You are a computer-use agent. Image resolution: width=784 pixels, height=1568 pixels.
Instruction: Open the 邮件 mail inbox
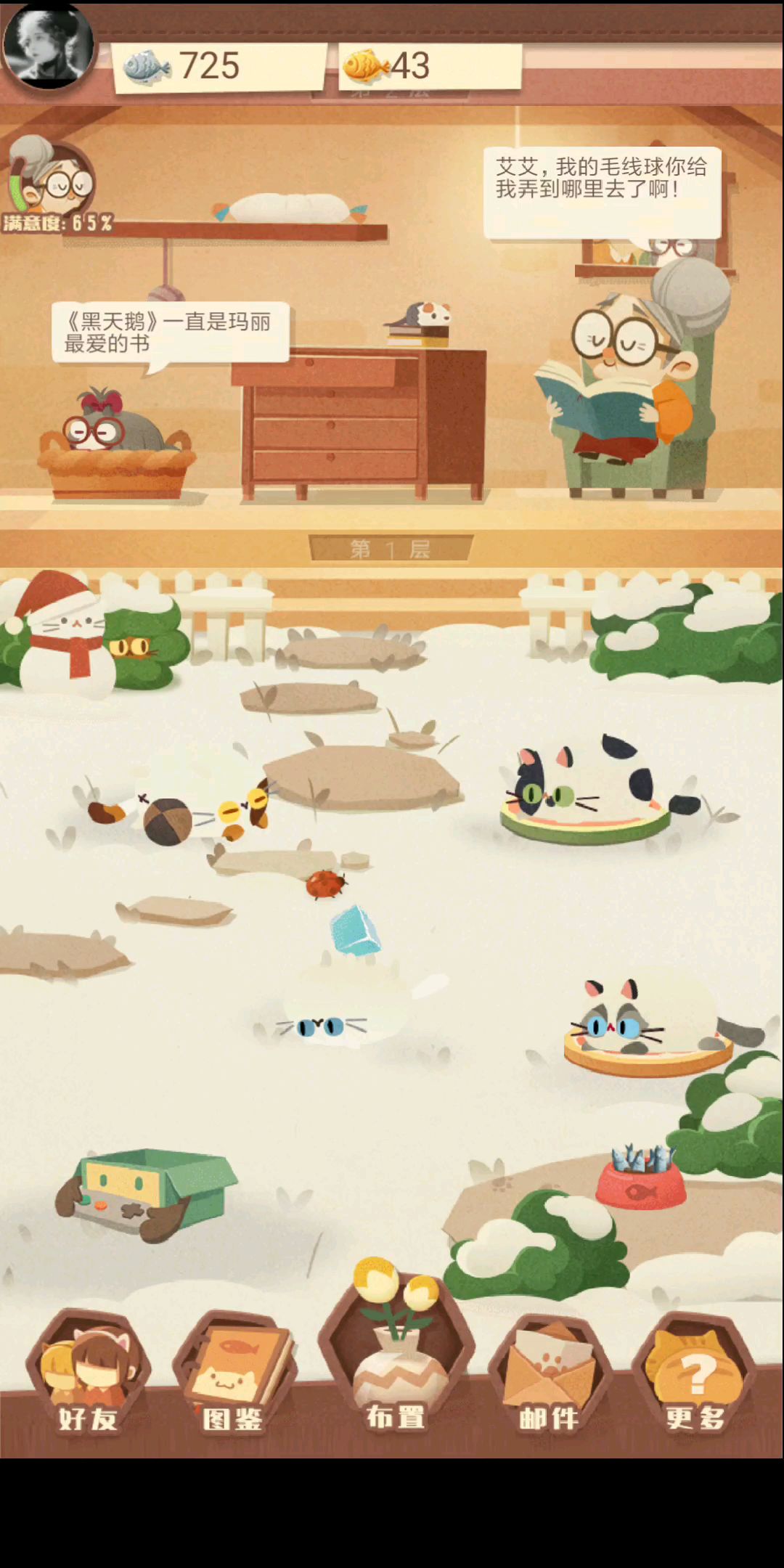(x=549, y=1376)
